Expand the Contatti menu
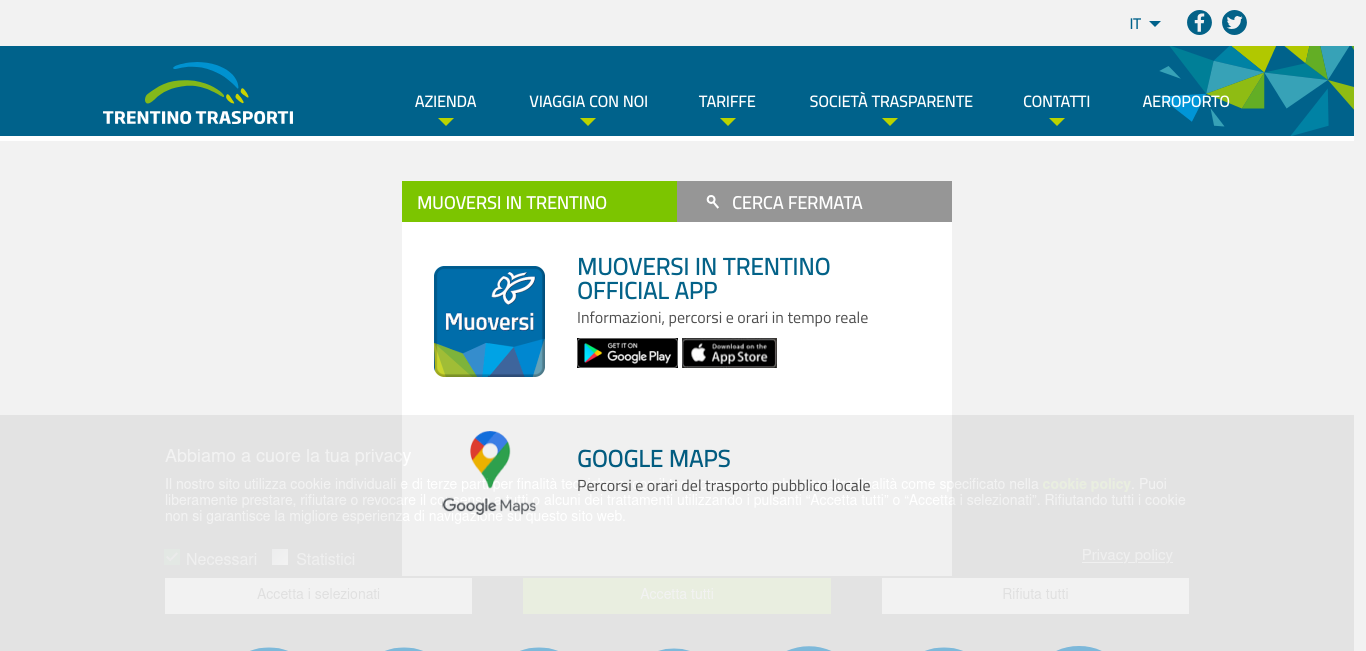1366x651 pixels. 1056,102
